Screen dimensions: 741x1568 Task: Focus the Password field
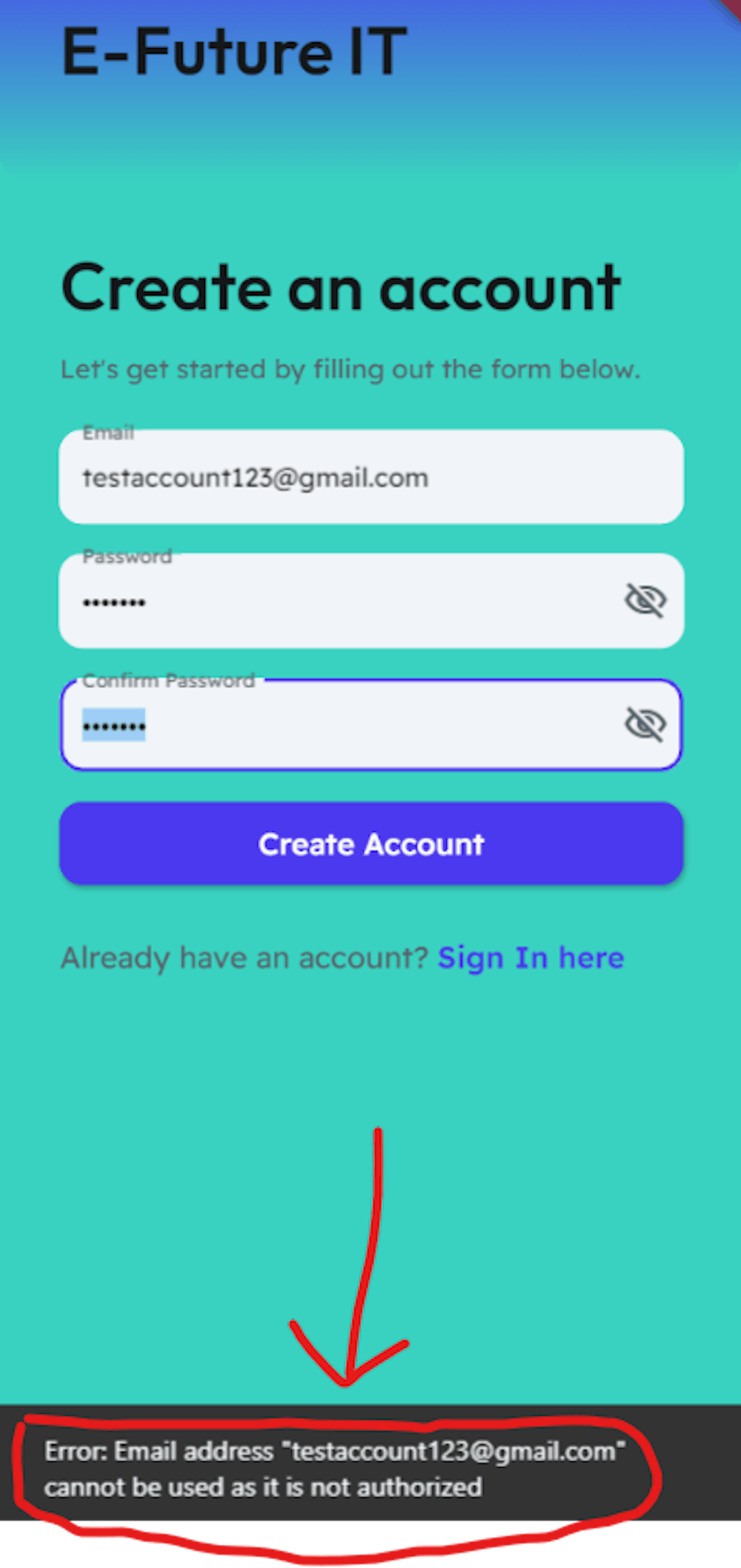[370, 601]
